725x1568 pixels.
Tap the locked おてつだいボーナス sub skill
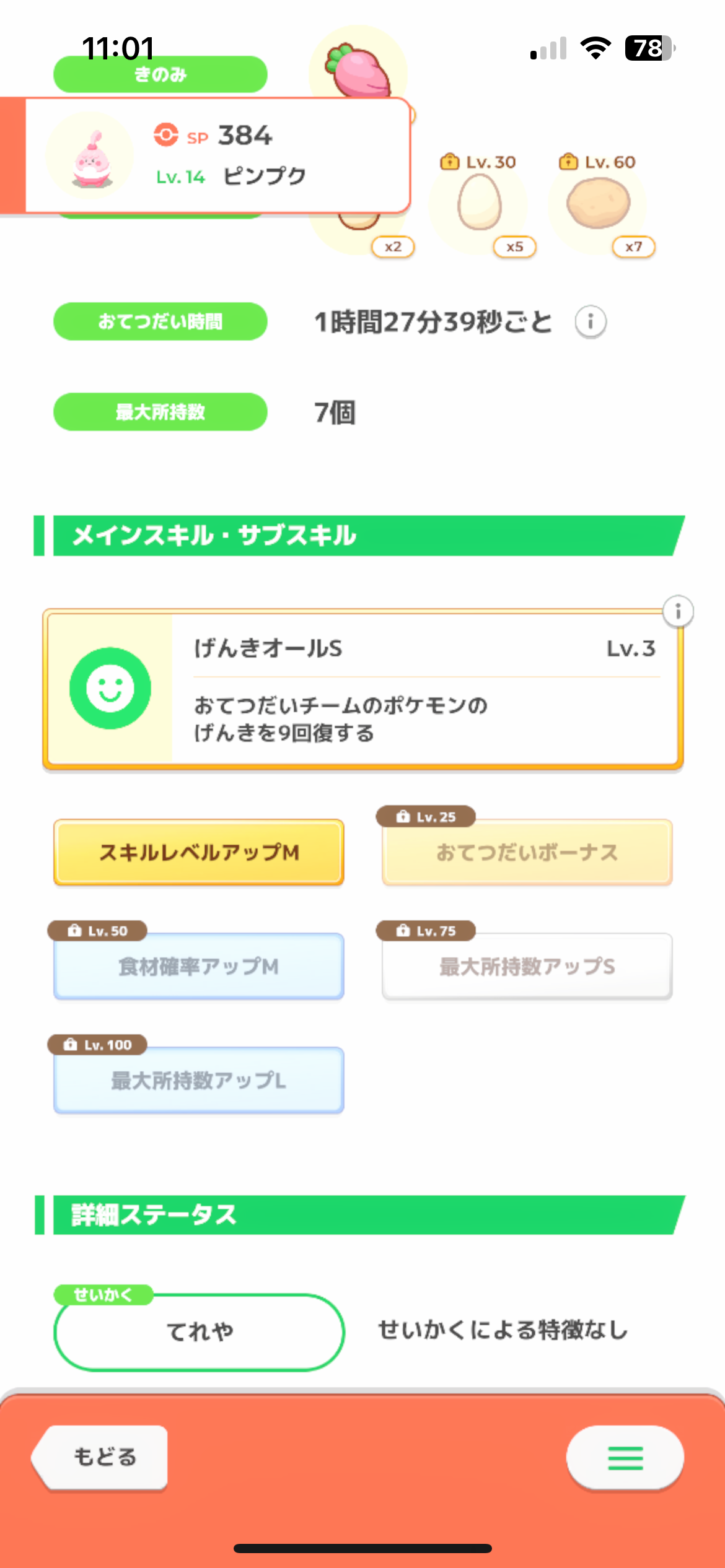click(x=527, y=852)
